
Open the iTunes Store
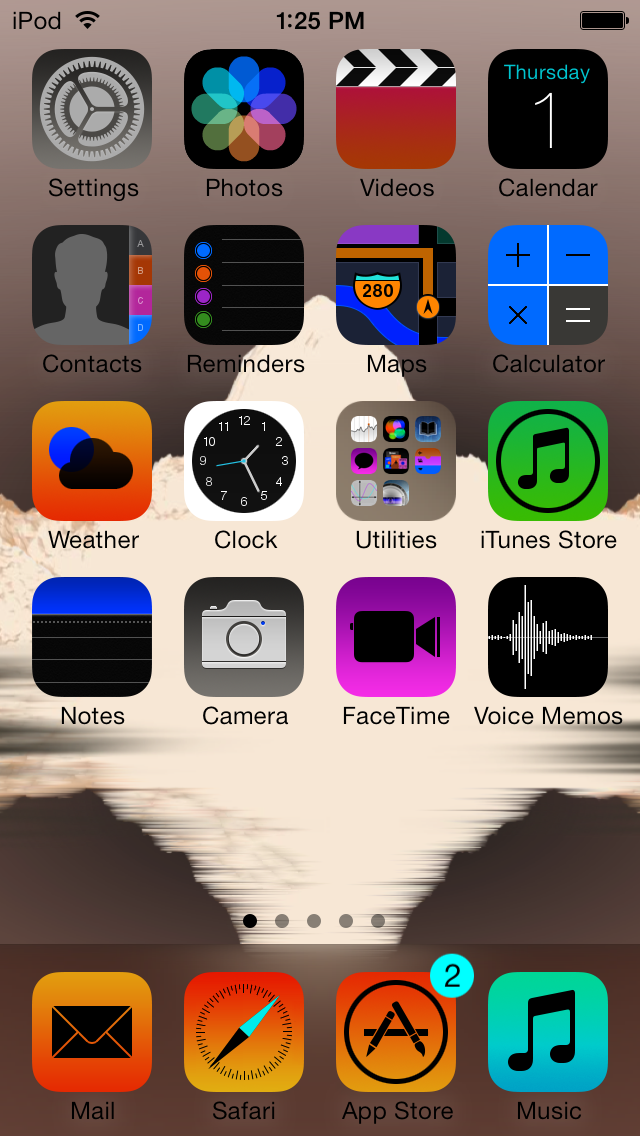548,461
